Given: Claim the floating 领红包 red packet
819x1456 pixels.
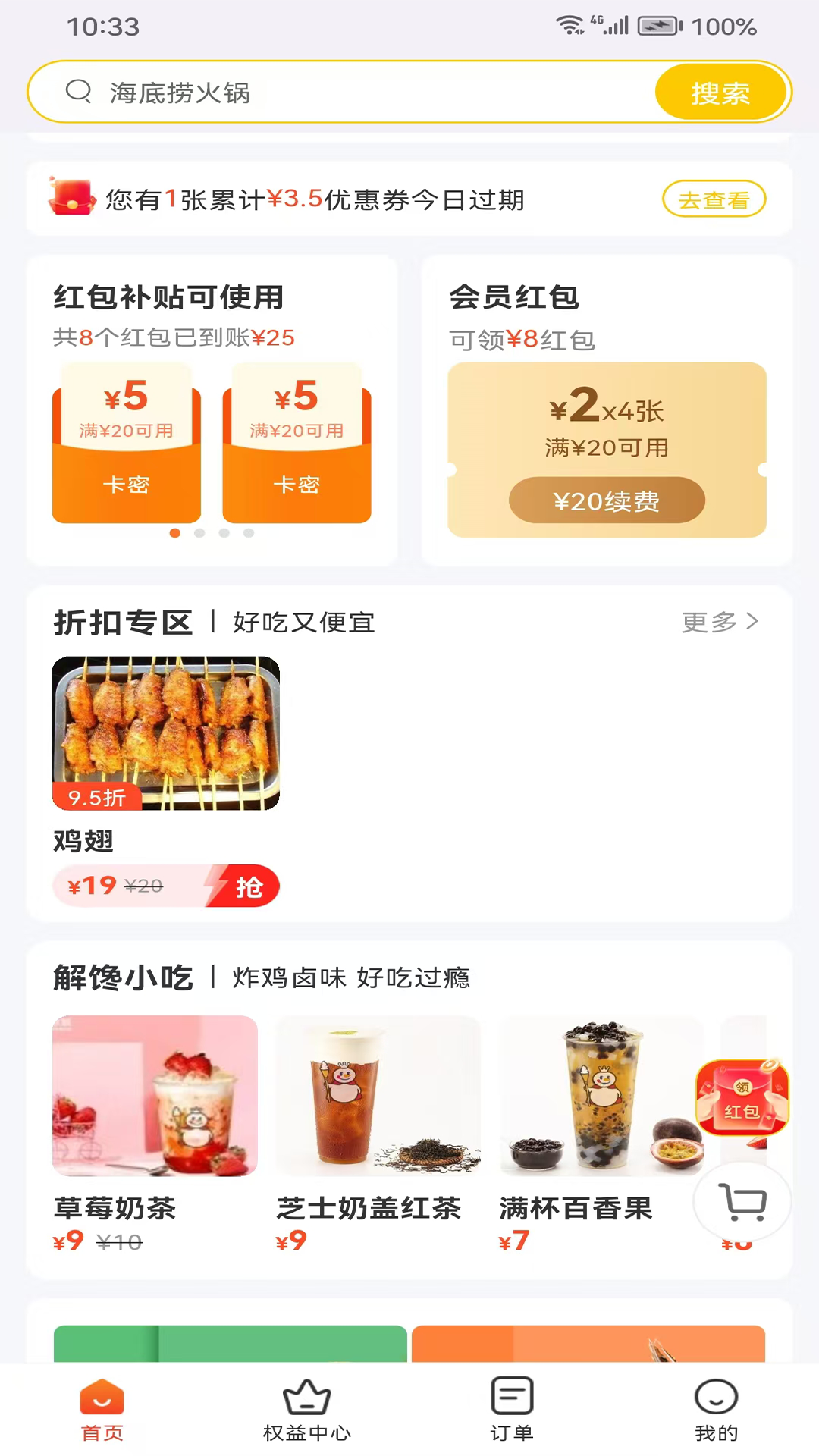Looking at the screenshot, I should 742,1098.
